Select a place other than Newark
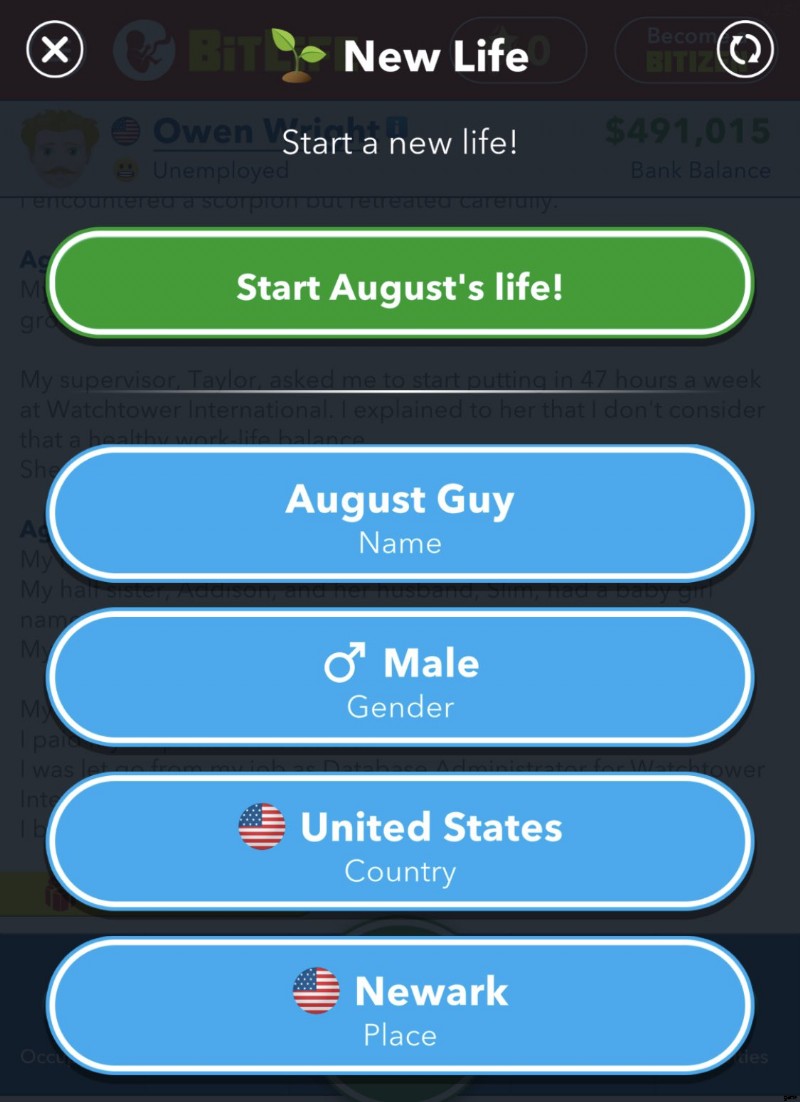The image size is (800, 1102). tap(400, 1007)
